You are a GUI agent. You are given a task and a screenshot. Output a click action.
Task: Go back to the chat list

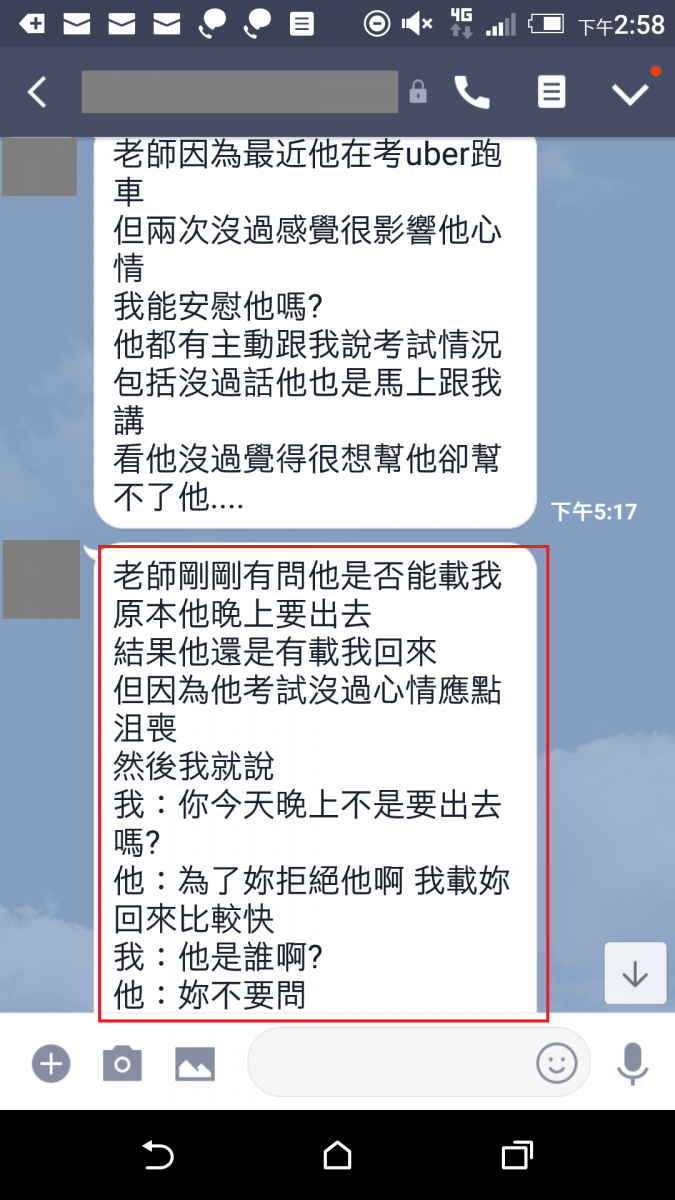(37, 92)
